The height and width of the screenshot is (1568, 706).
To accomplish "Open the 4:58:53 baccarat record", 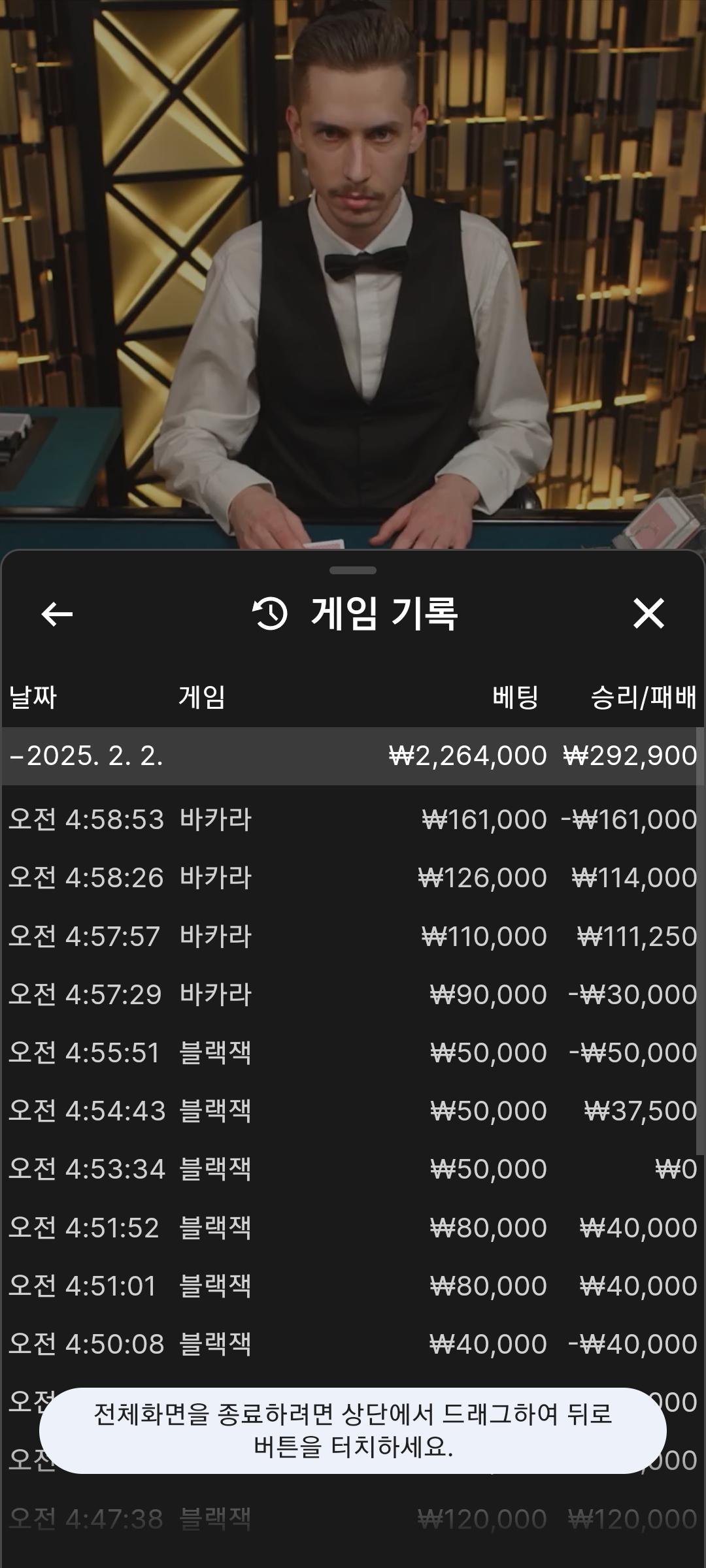I will (x=353, y=819).
